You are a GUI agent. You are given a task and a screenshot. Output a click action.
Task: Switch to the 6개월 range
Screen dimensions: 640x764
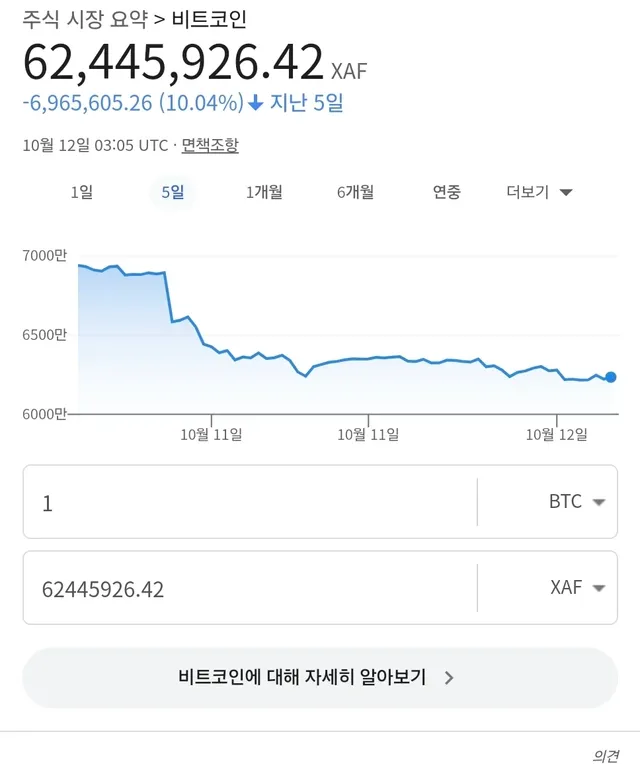click(355, 192)
